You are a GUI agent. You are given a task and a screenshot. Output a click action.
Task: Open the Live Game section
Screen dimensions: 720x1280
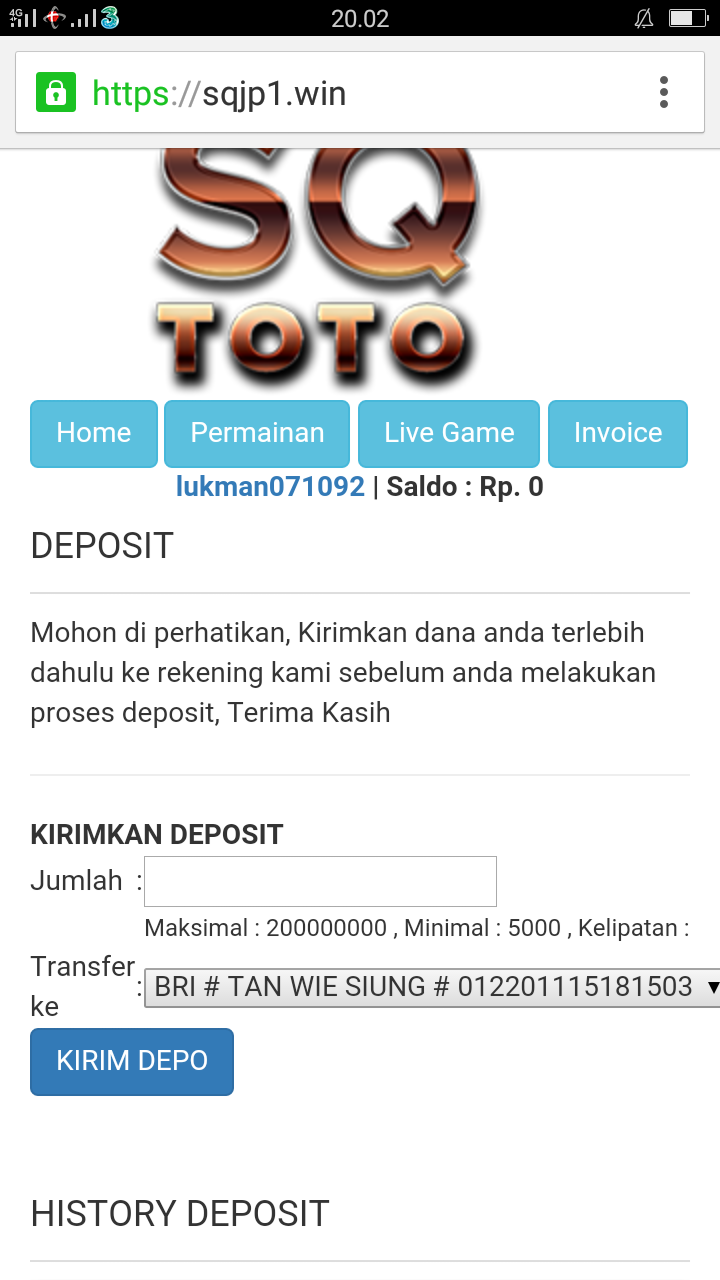449,433
